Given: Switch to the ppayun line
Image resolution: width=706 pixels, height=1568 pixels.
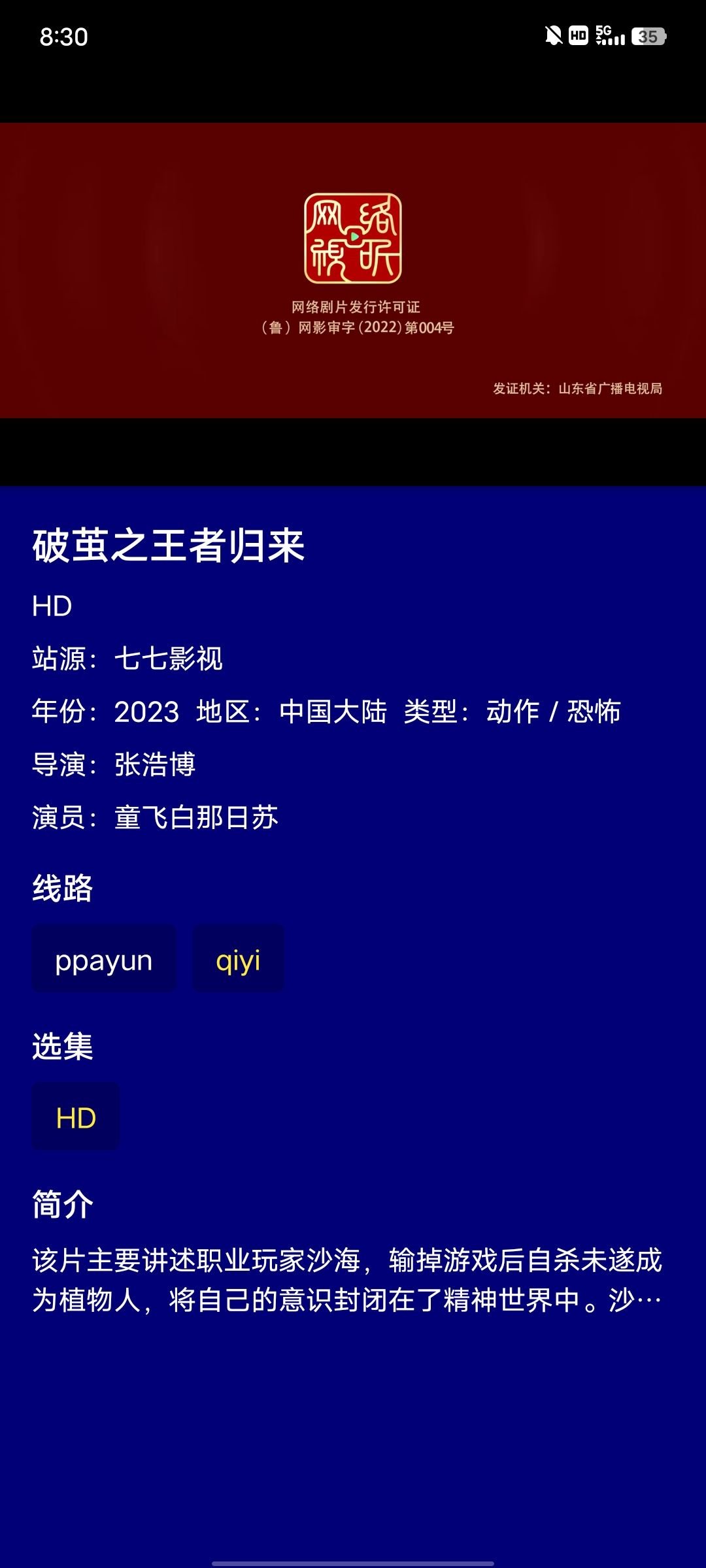Looking at the screenshot, I should click(x=104, y=960).
